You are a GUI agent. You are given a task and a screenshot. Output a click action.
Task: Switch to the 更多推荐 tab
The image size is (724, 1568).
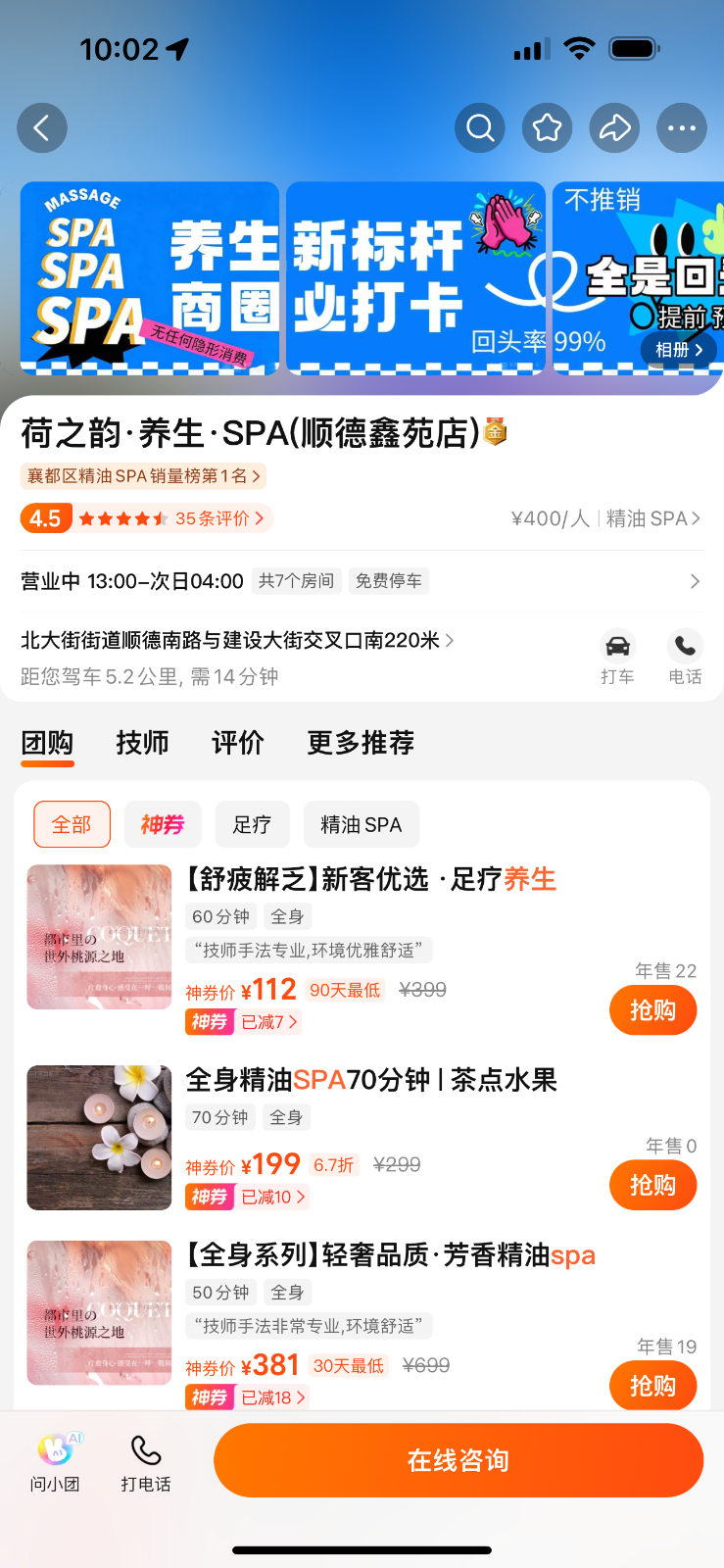(361, 743)
